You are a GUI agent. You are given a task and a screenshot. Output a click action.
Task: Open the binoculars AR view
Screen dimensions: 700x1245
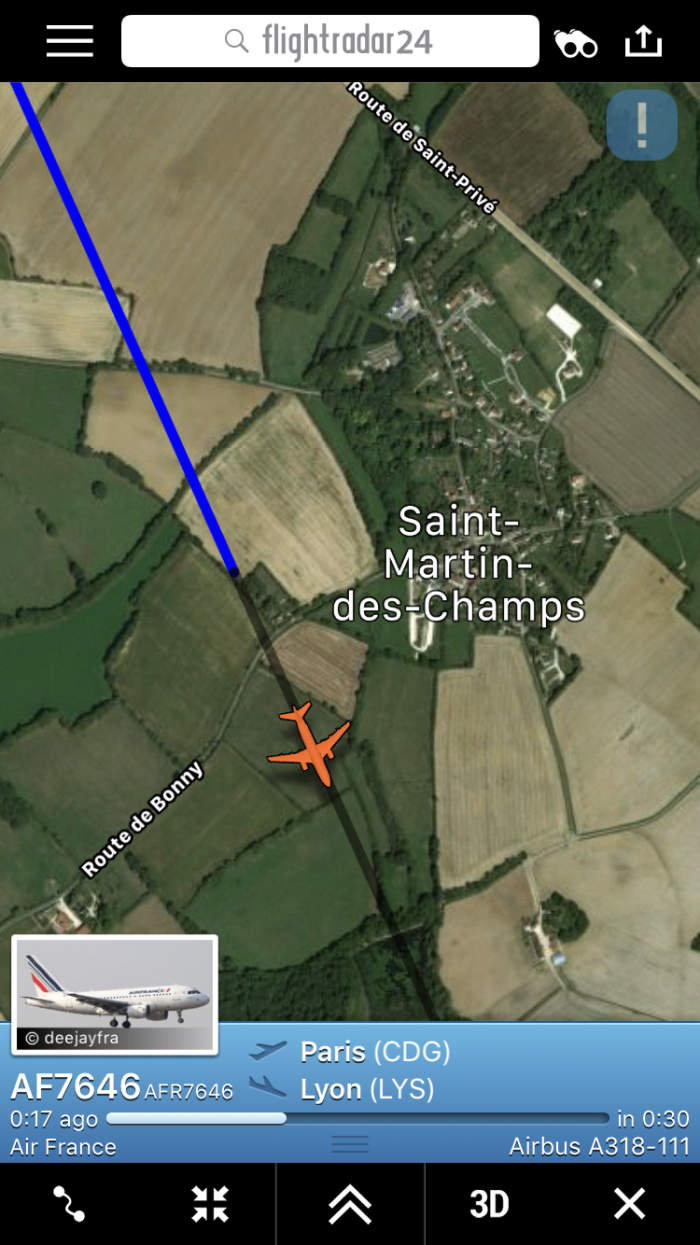pyautogui.click(x=576, y=43)
